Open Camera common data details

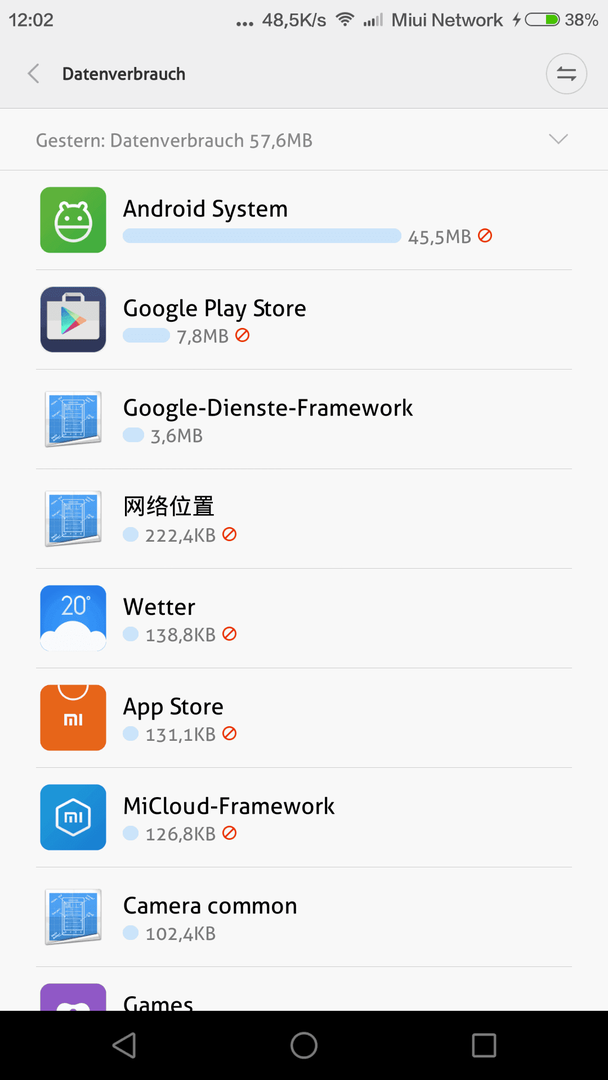304,917
